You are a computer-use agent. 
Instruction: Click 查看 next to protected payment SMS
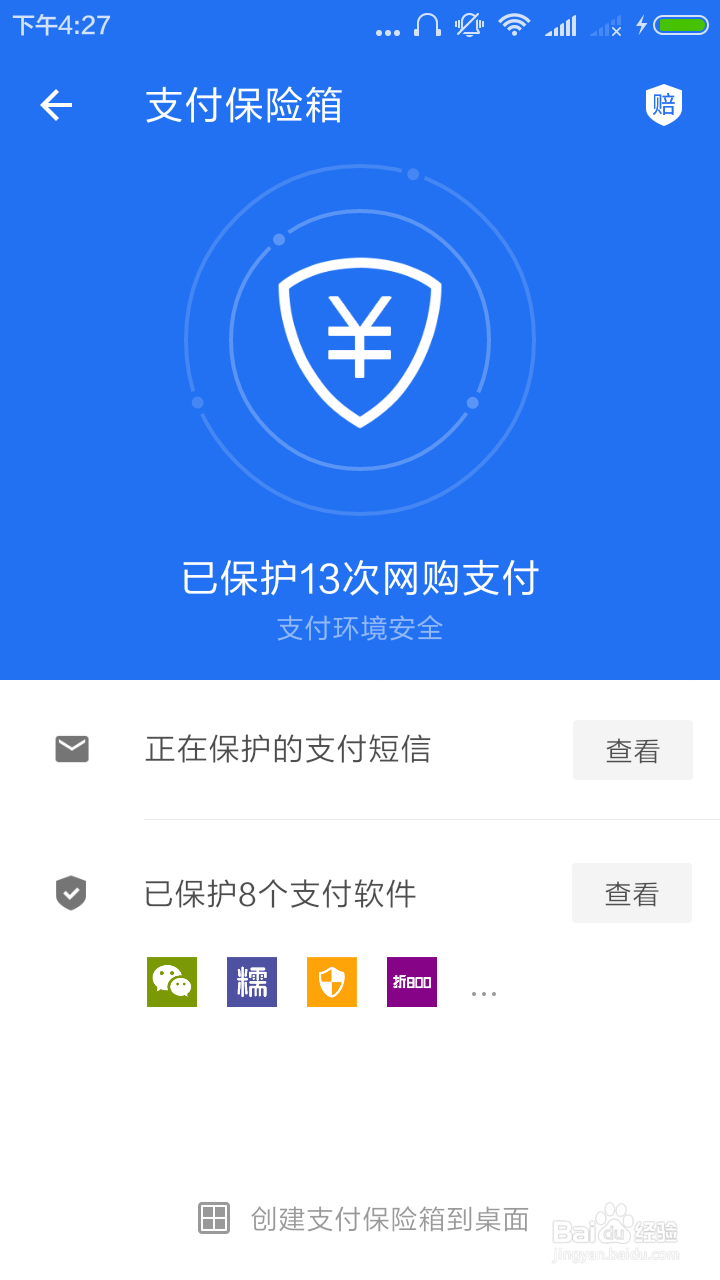point(632,750)
